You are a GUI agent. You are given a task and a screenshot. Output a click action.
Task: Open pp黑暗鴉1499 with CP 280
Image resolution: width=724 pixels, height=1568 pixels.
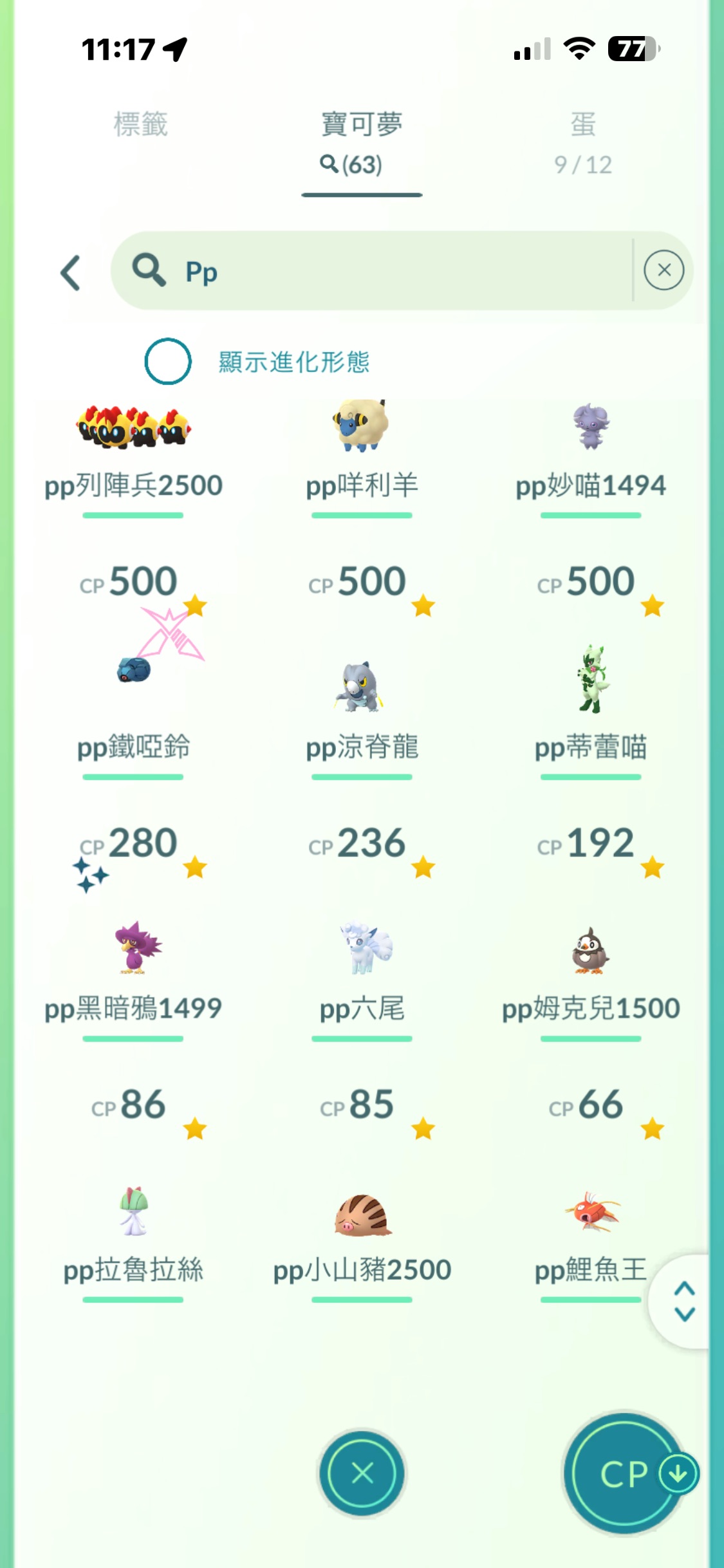(133, 946)
